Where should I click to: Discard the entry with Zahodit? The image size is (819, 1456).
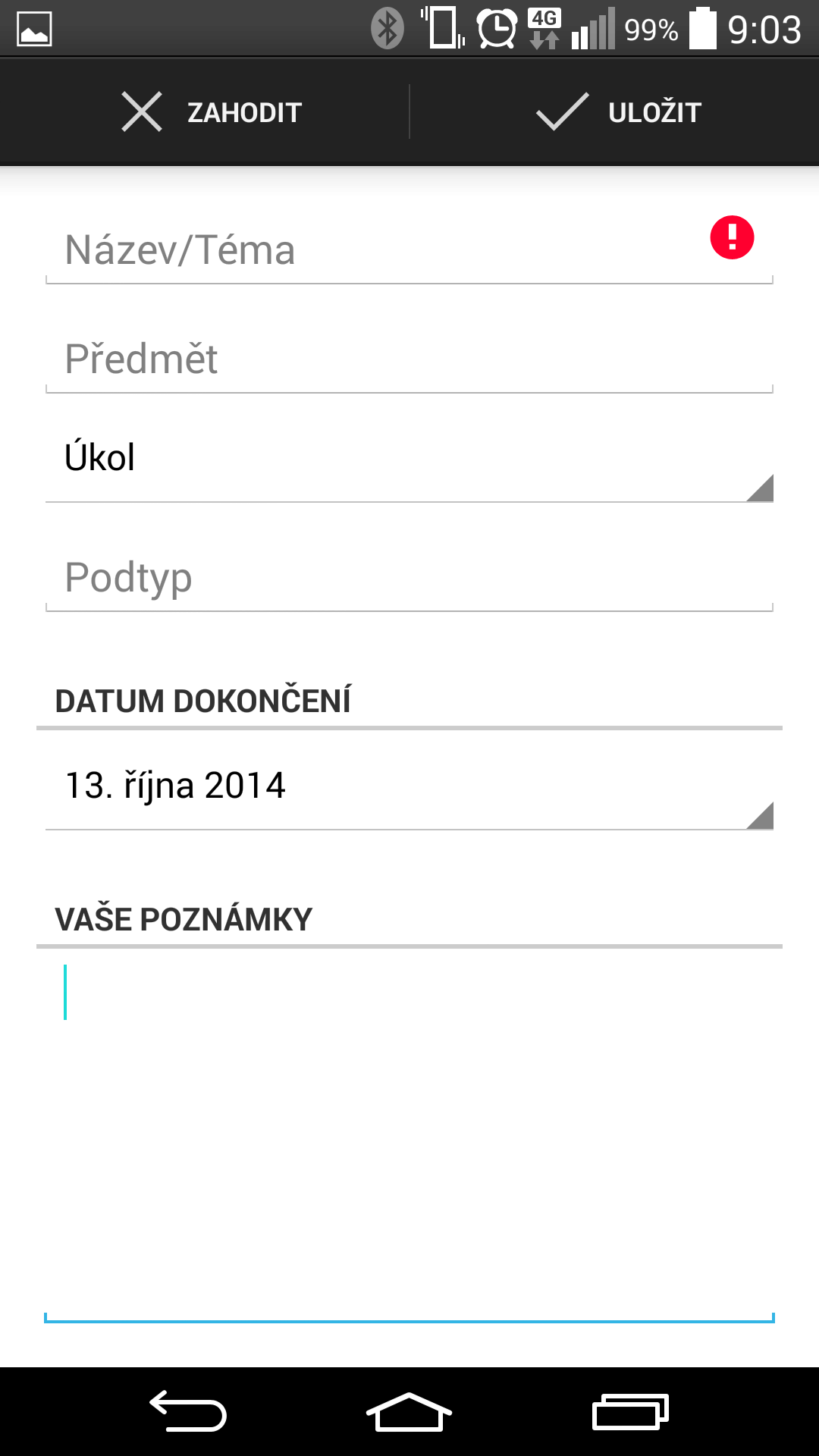[212, 112]
